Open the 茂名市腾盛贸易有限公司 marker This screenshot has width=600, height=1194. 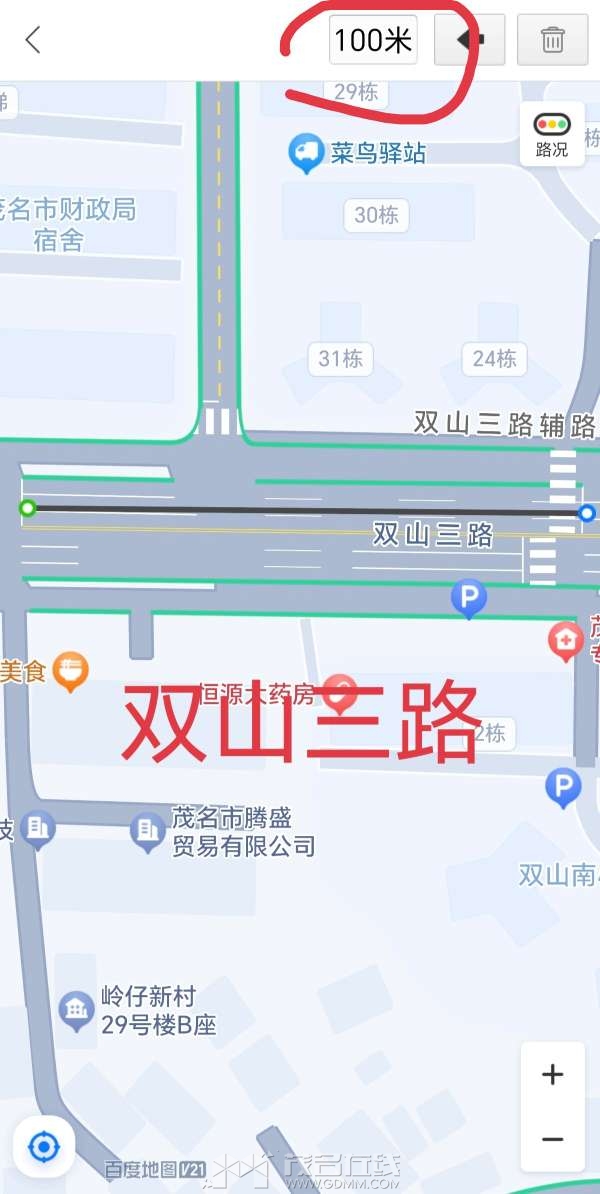[x=148, y=831]
